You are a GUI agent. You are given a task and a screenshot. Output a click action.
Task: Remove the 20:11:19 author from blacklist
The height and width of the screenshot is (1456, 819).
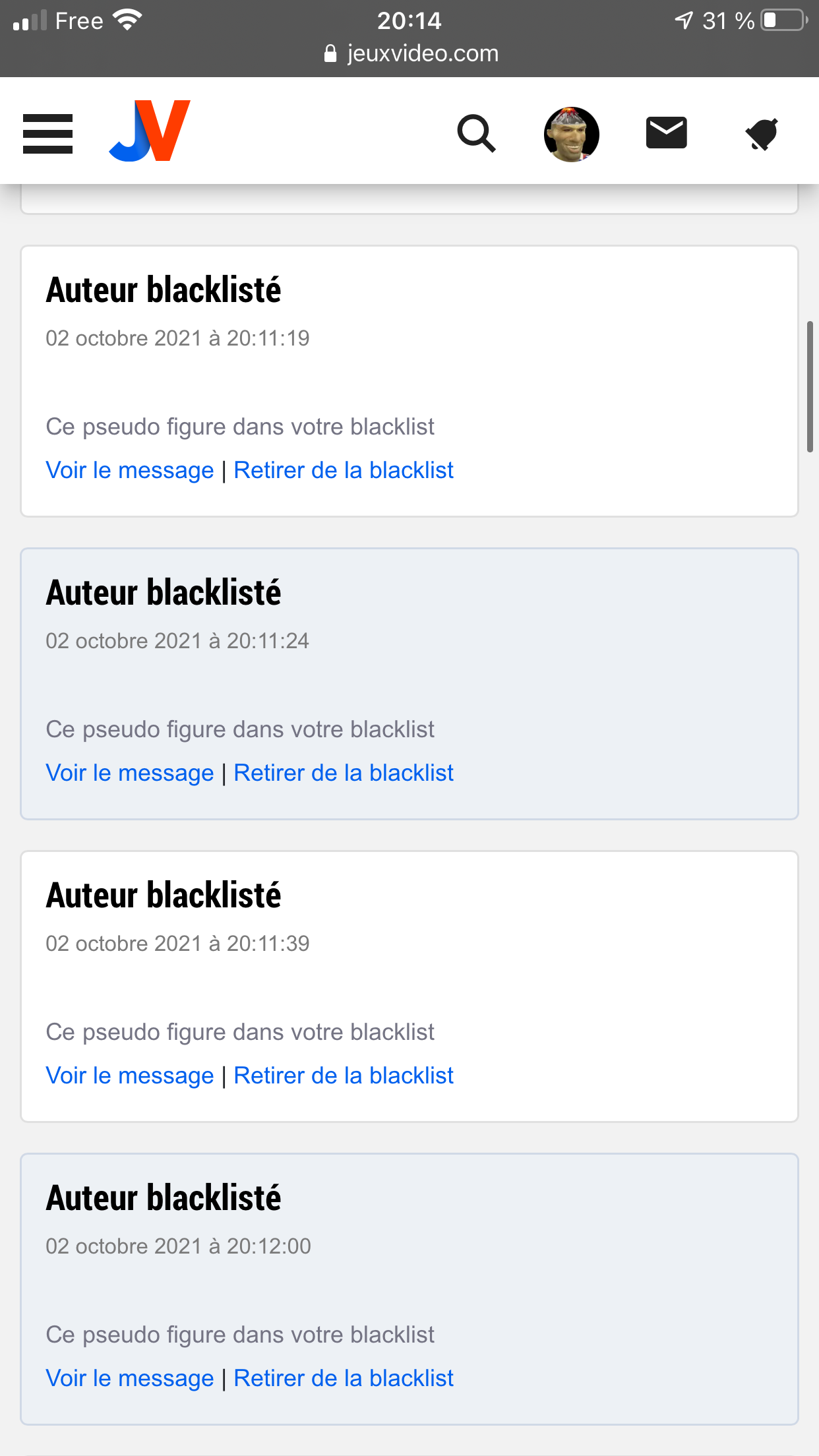tap(344, 470)
